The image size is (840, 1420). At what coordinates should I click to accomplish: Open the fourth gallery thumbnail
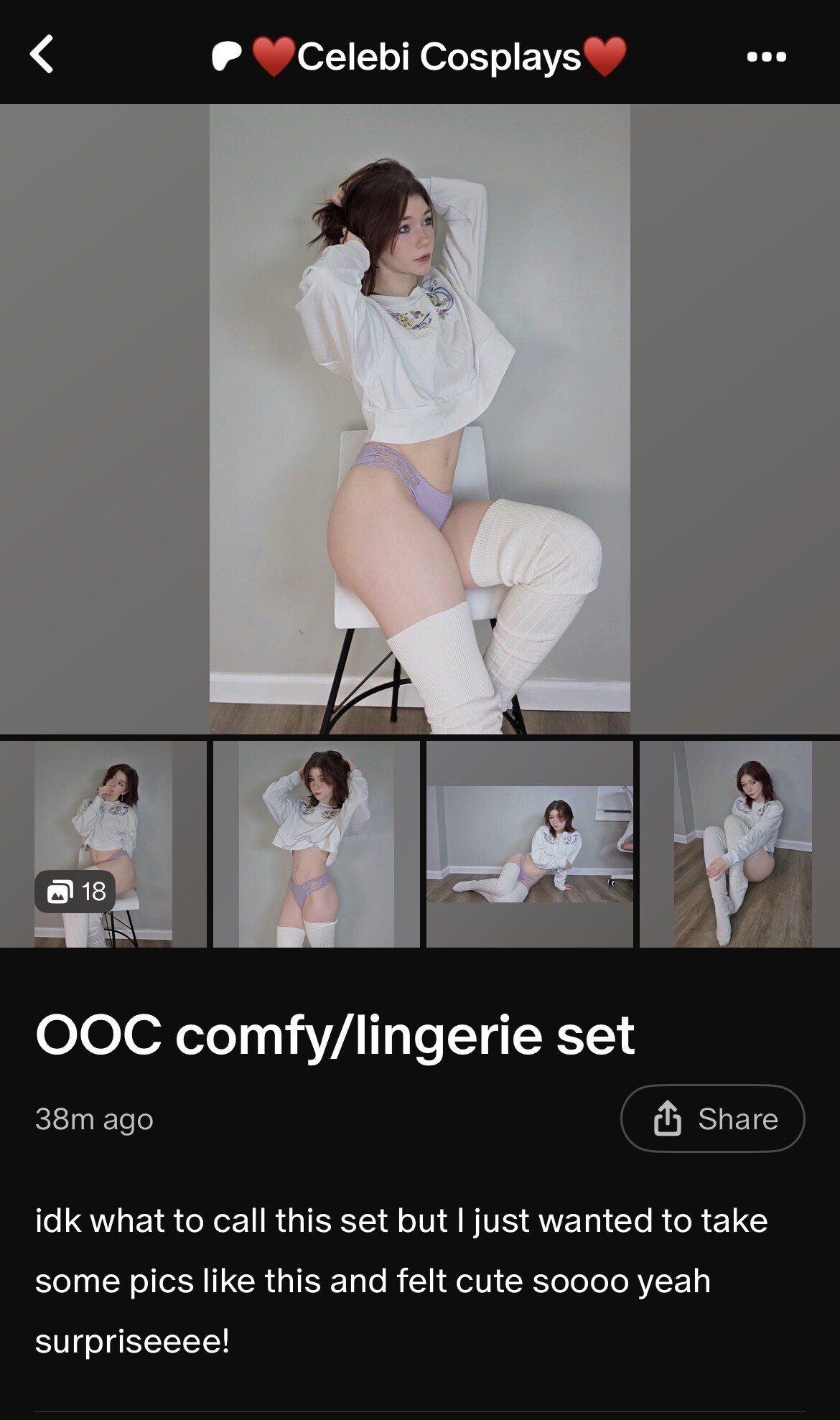pos(741,844)
